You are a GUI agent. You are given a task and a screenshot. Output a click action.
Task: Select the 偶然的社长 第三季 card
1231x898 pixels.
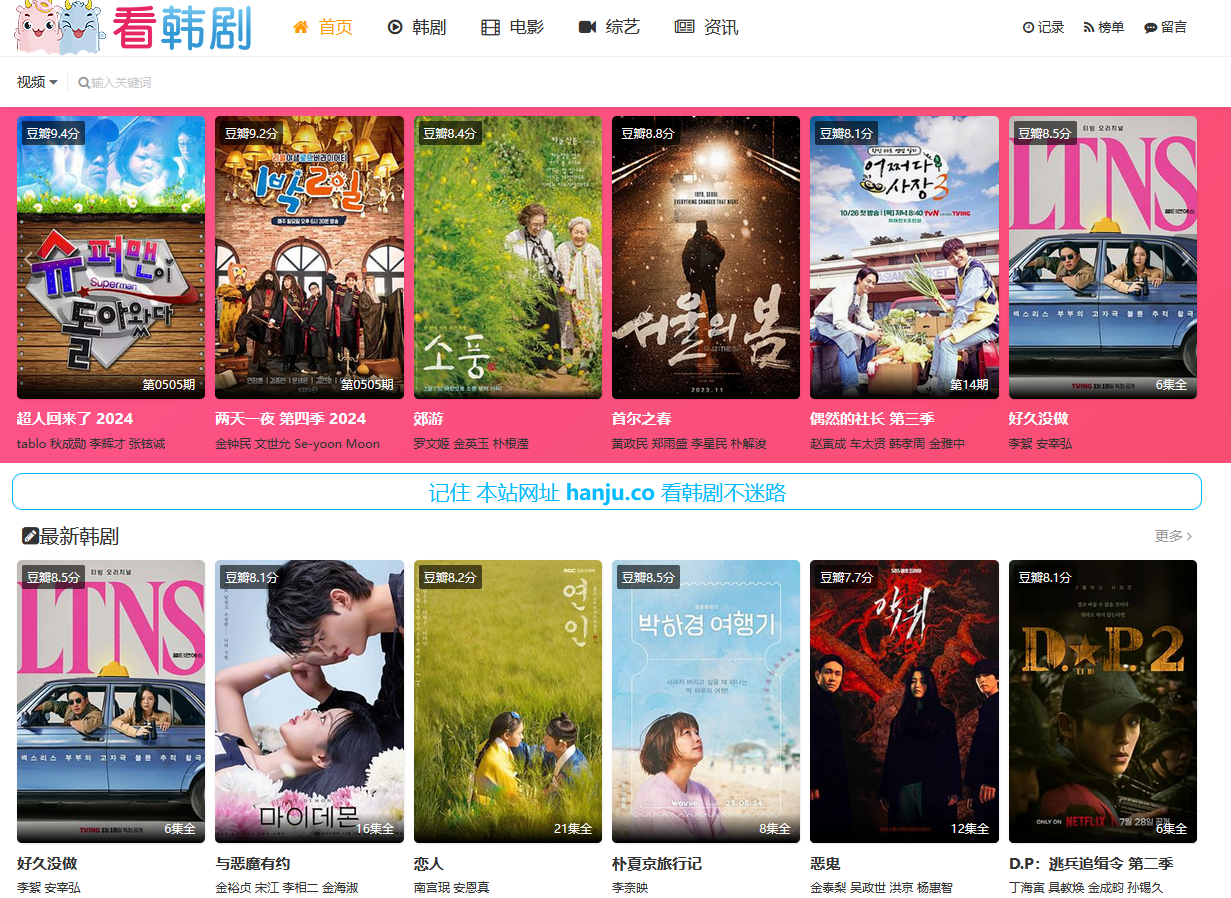tap(904, 257)
